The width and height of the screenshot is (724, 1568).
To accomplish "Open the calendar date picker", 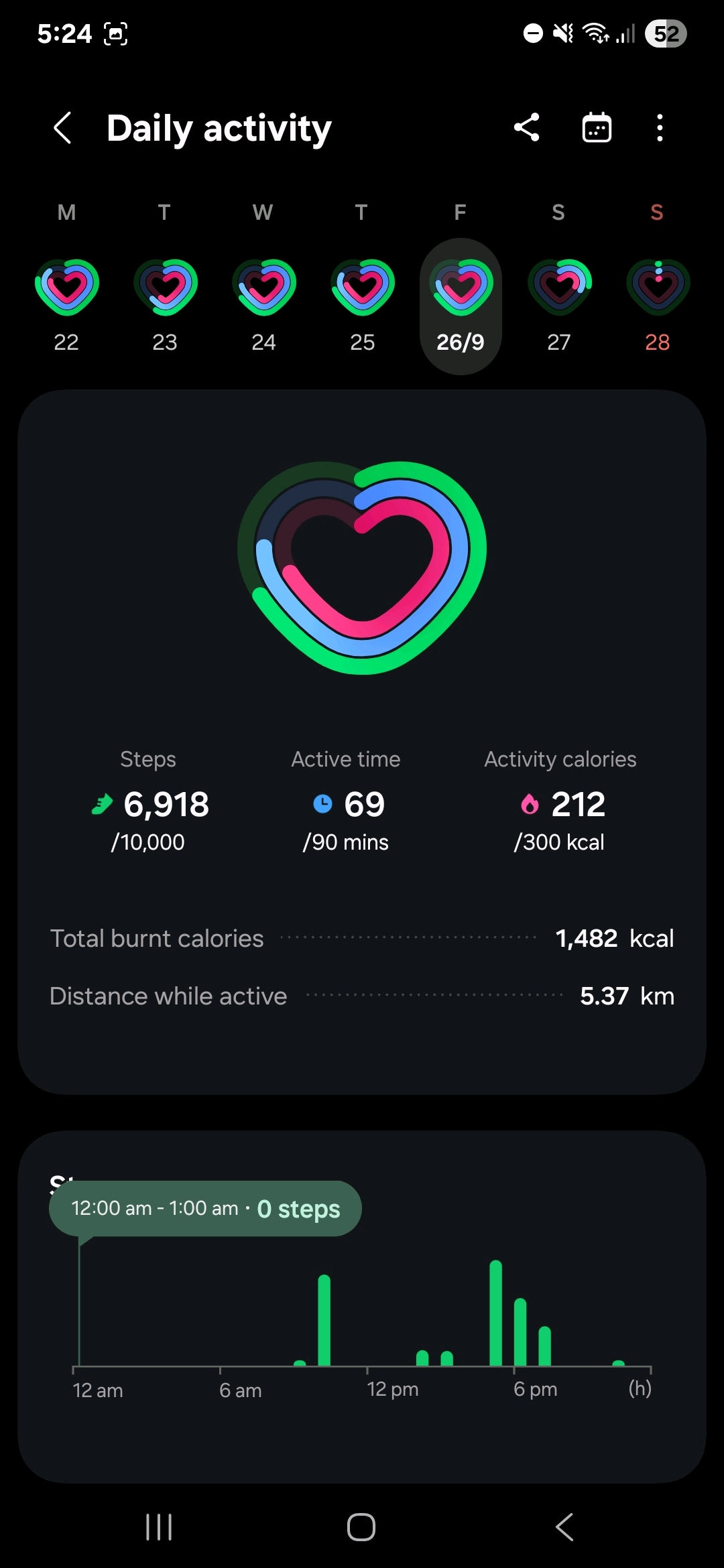I will coord(596,127).
